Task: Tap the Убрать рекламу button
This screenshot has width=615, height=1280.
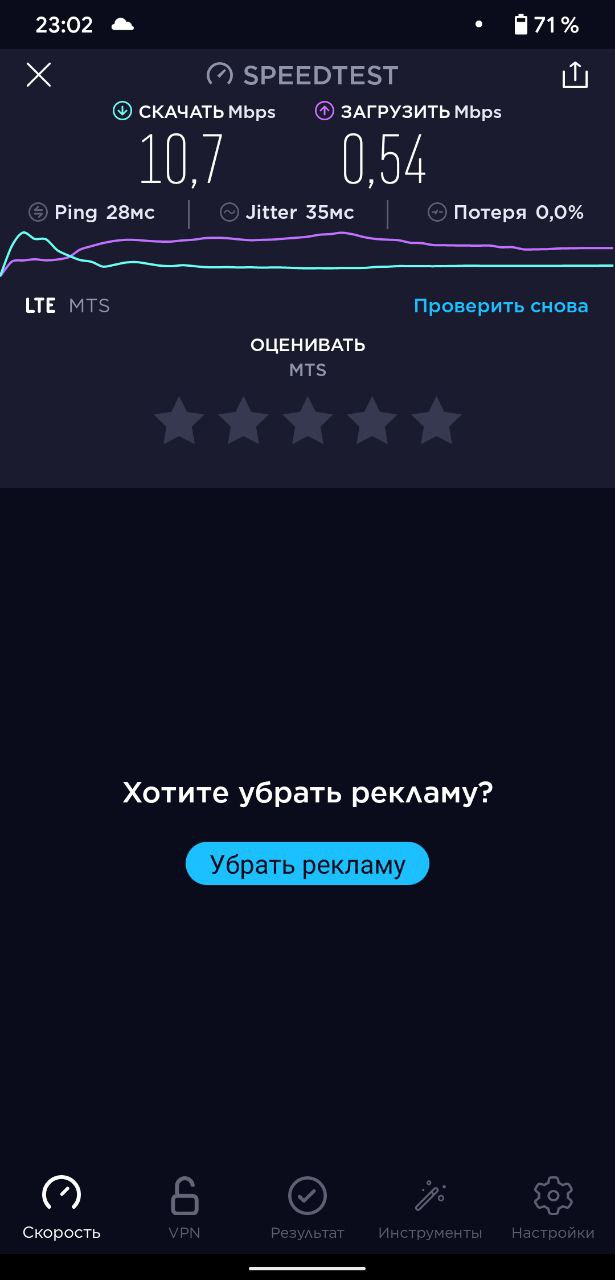Action: pos(307,864)
